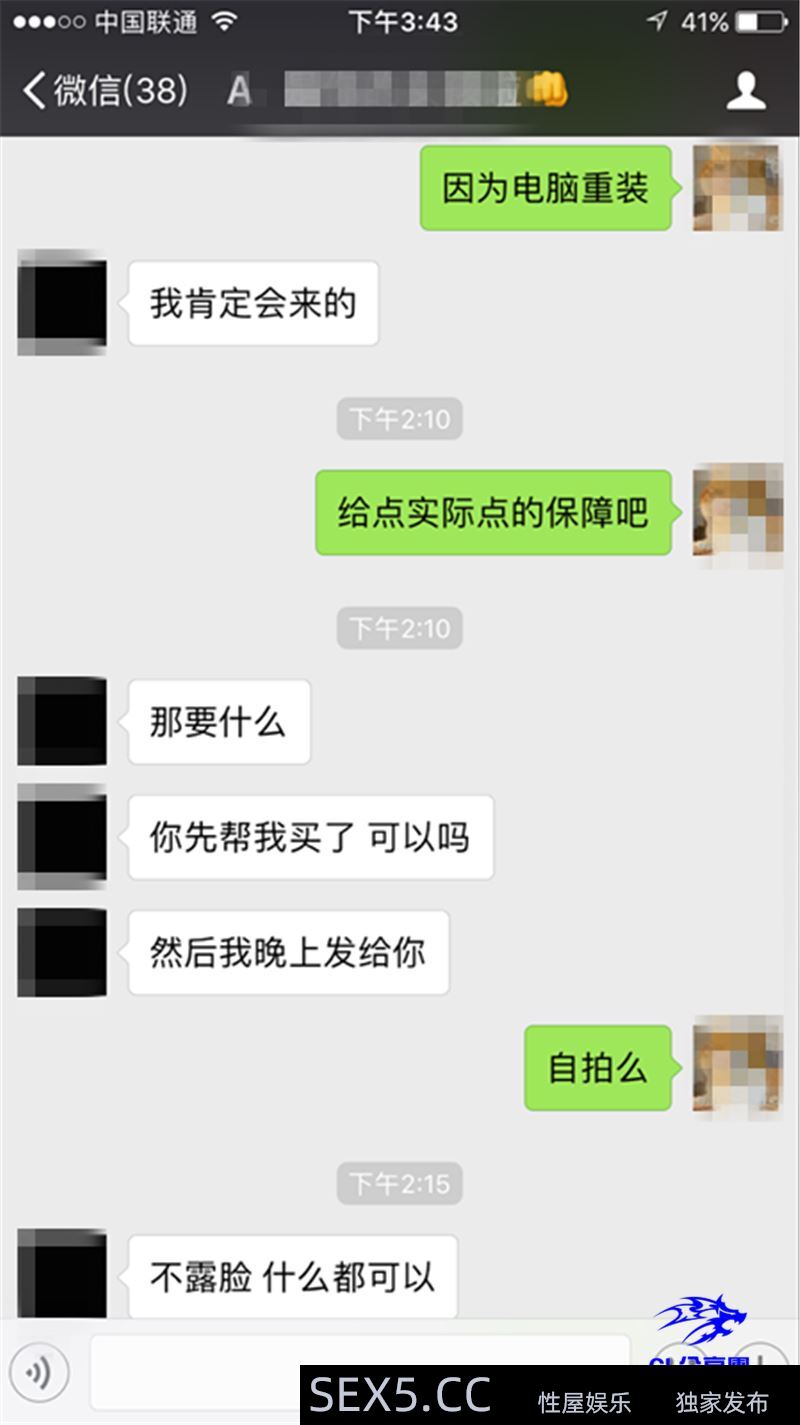Go back to the 微信 chat list
Screen dimensions: 800x1425
tap(105, 91)
